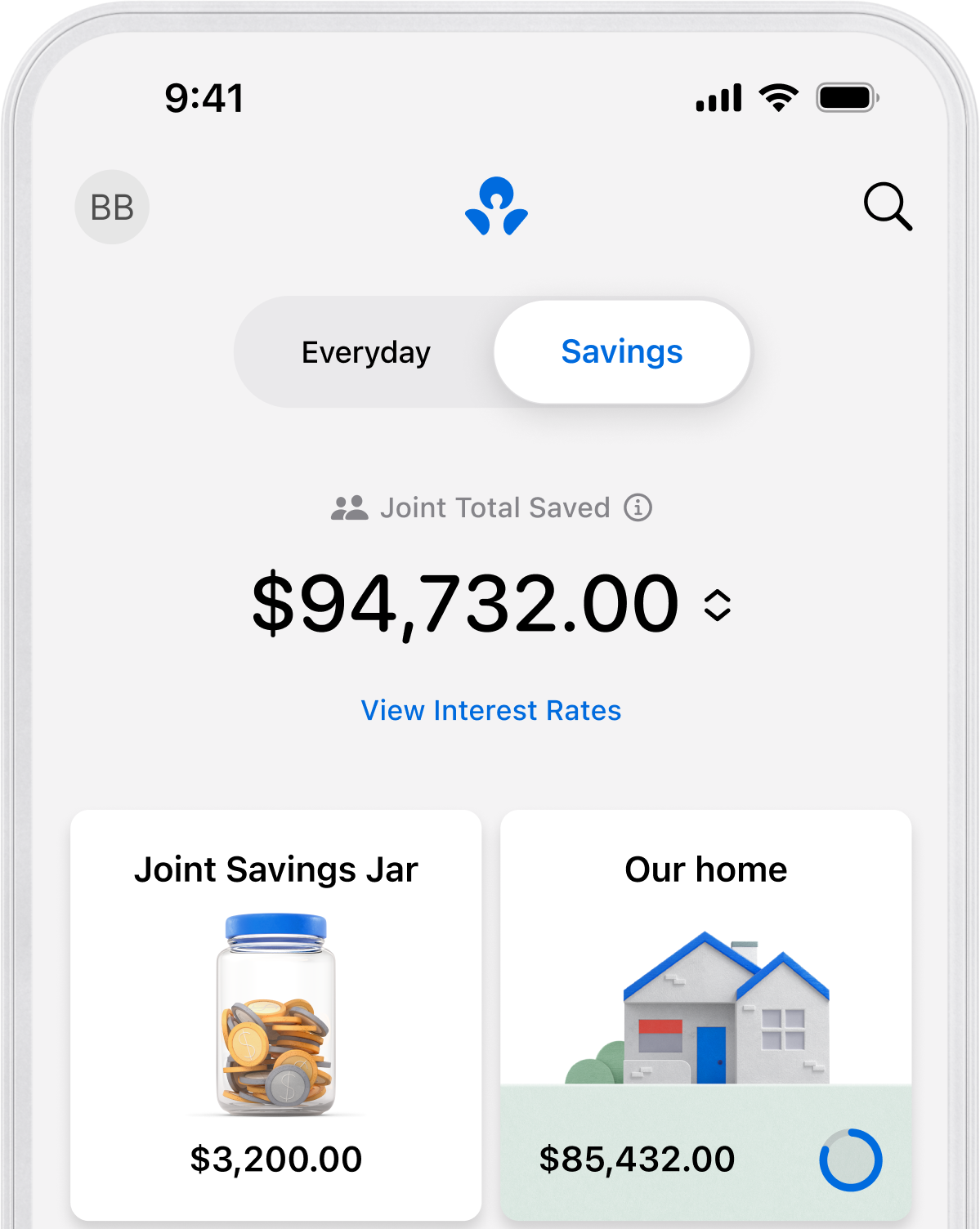This screenshot has height=1229, width=980.
Task: Expand the total saved balance chevrons
Action: pos(718,605)
